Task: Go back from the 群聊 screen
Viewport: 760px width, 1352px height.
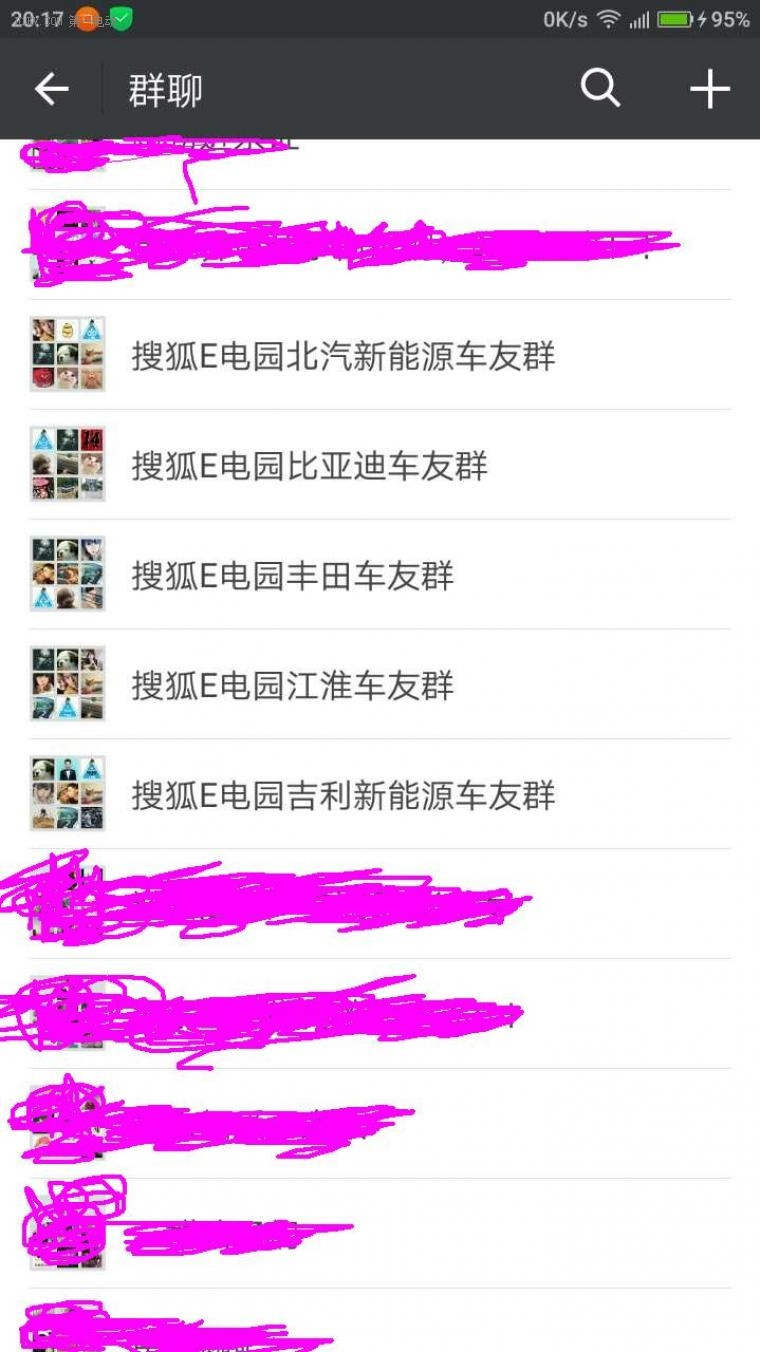Action: [51, 90]
